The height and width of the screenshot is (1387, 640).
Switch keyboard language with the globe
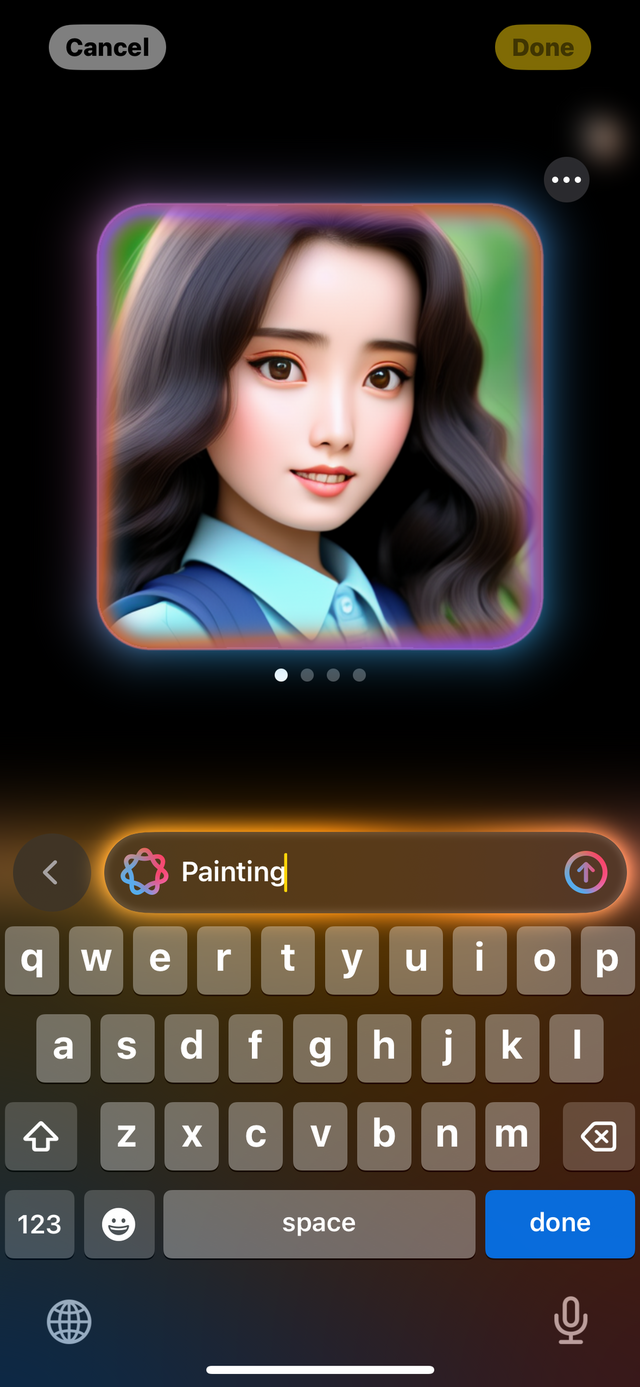point(69,1322)
